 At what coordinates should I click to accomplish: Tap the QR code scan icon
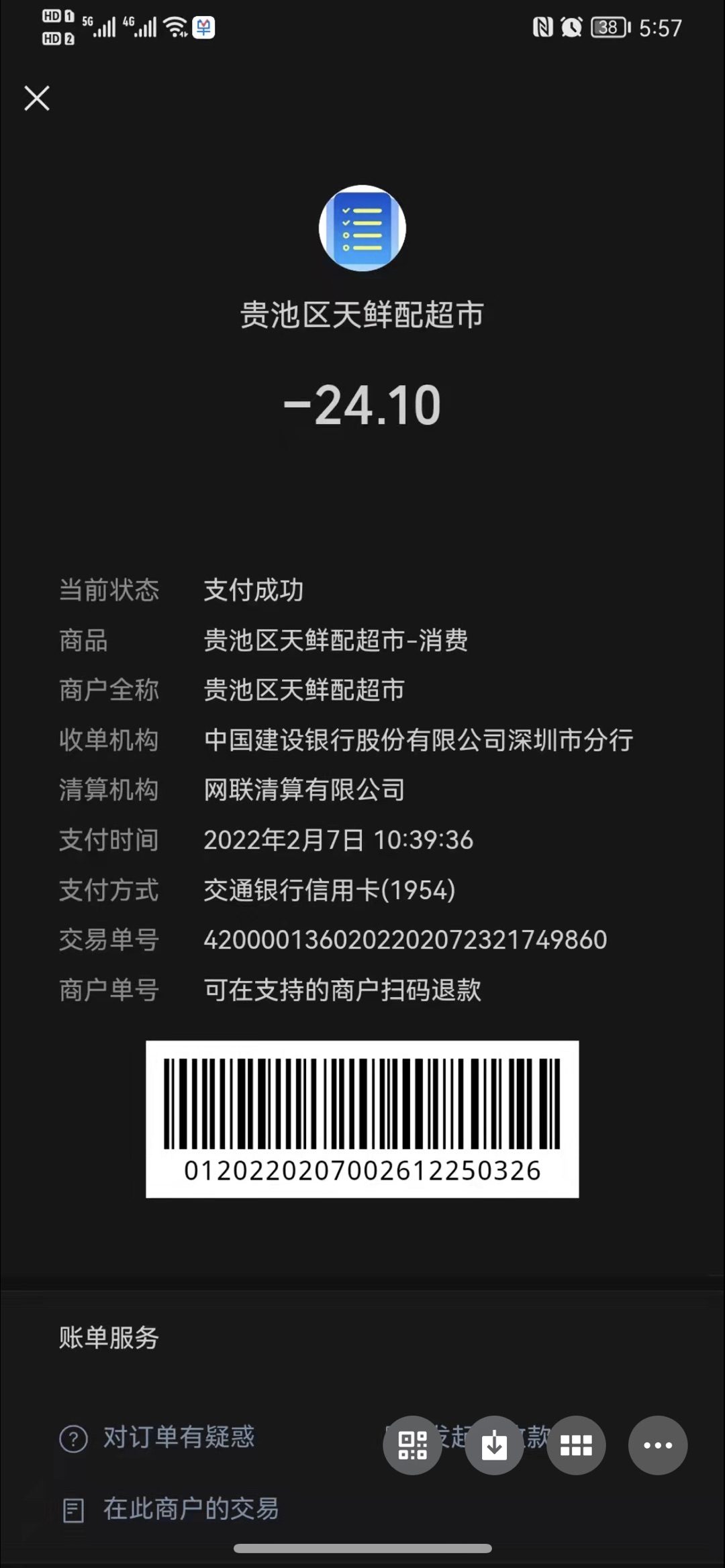point(412,1445)
